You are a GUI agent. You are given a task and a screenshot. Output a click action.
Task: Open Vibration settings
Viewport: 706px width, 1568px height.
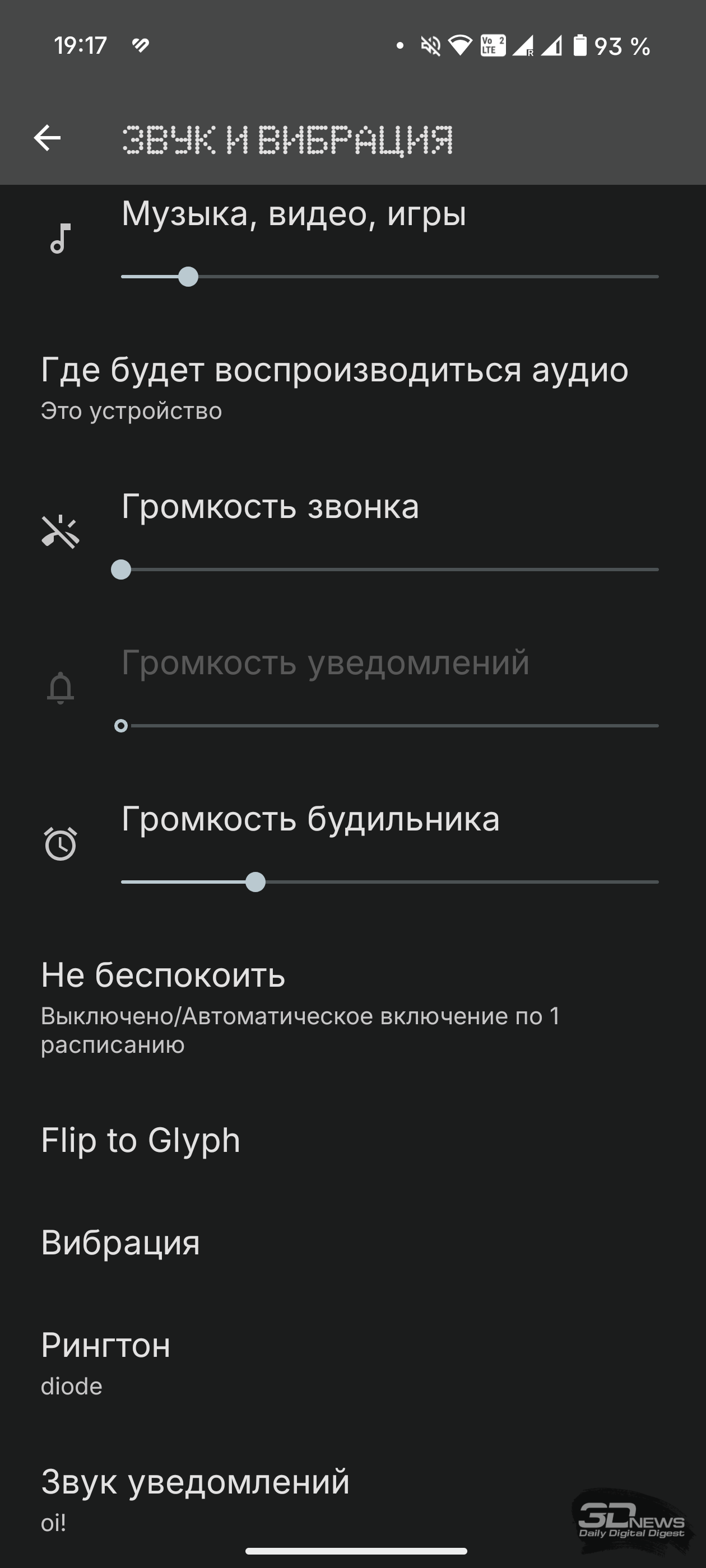point(352,1242)
